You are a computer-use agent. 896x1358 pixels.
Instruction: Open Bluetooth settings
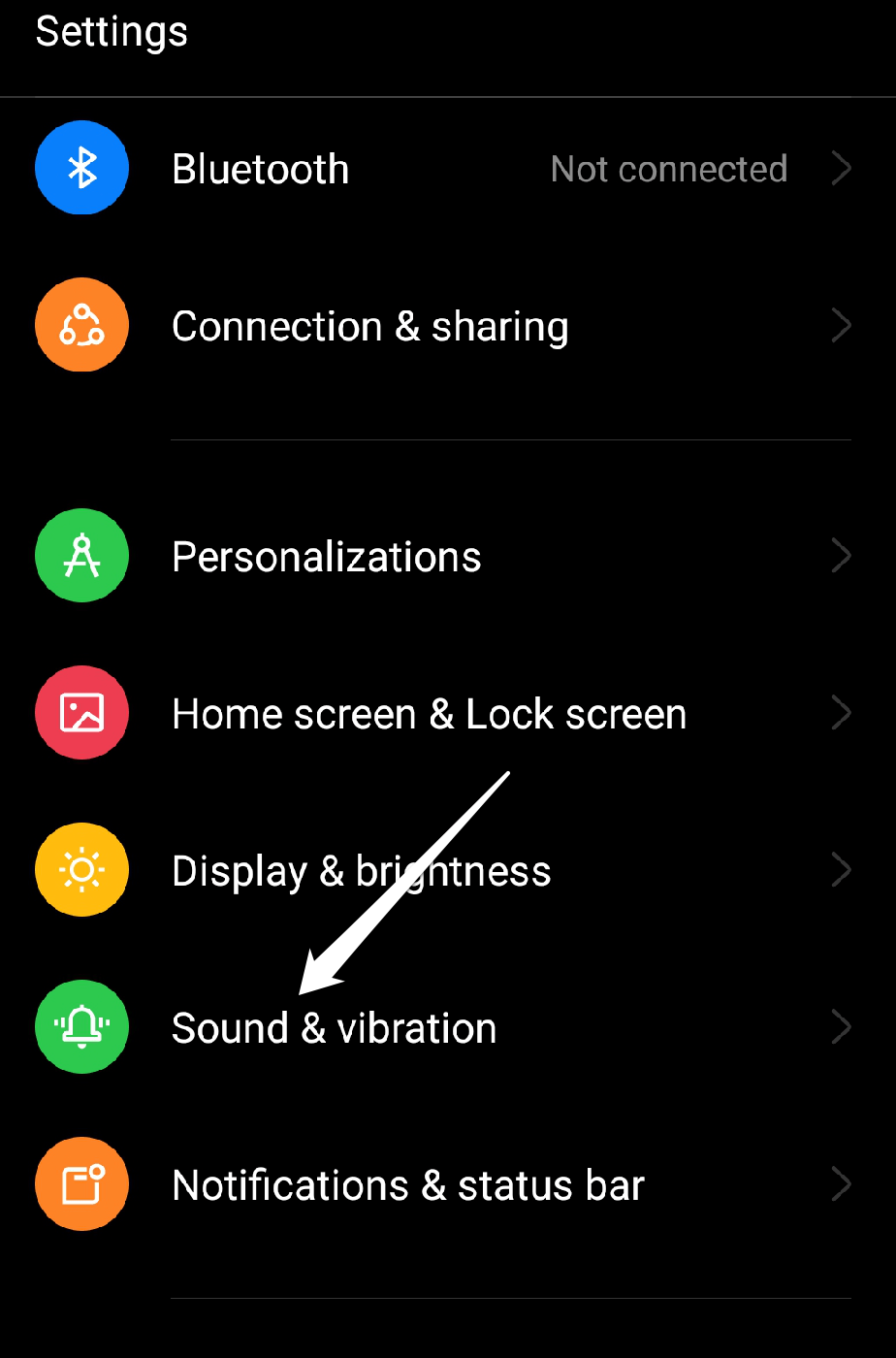point(260,170)
